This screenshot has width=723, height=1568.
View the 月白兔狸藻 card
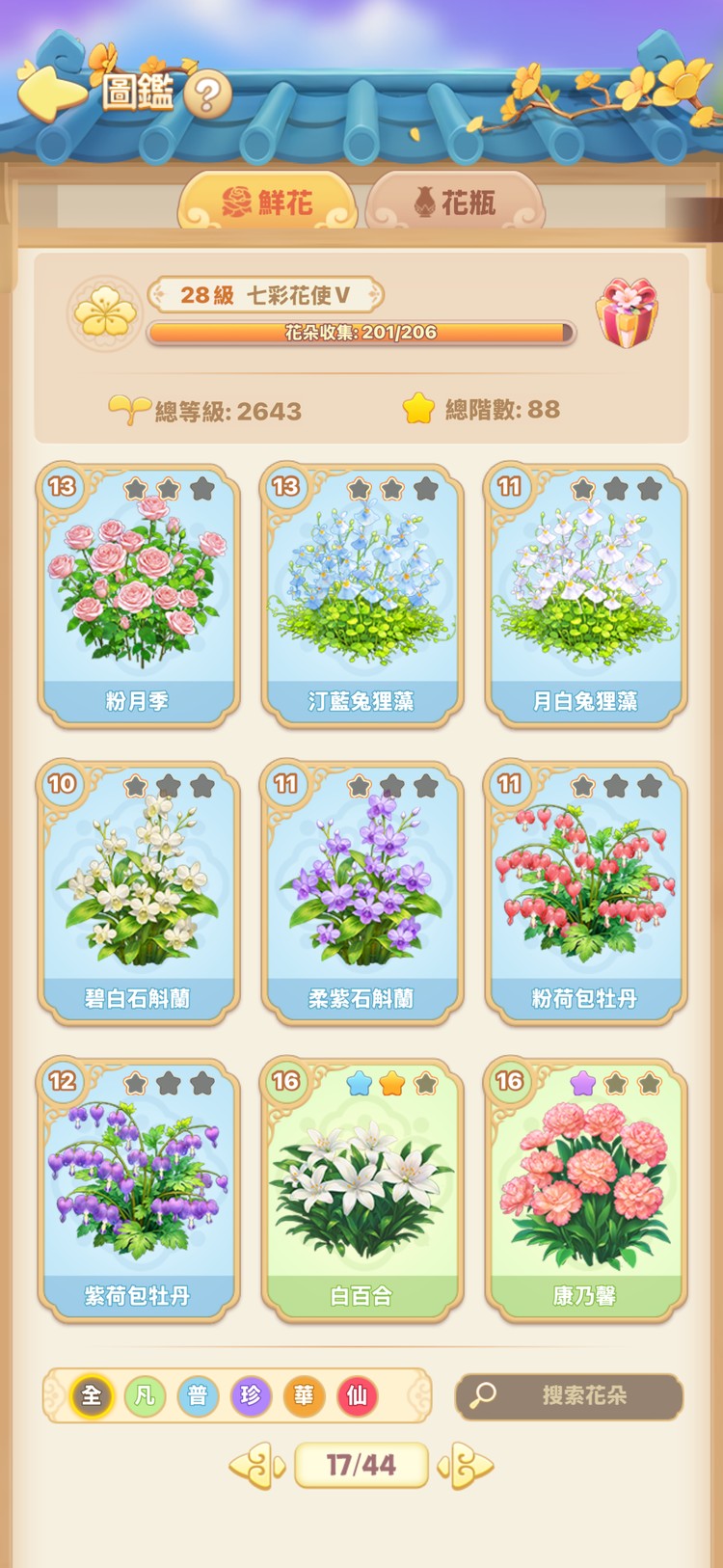coord(585,595)
